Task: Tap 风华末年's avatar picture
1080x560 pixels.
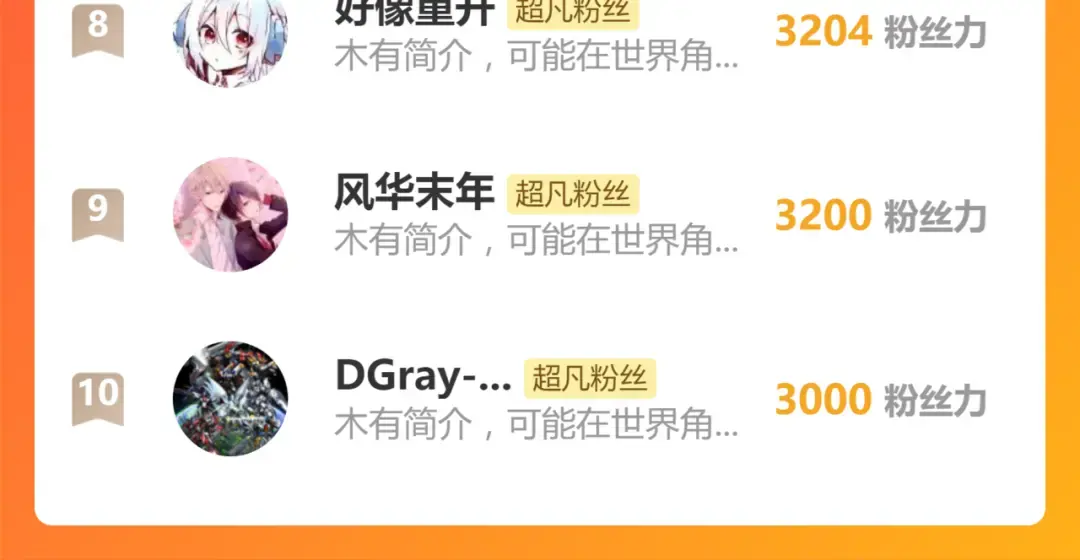Action: 231,215
